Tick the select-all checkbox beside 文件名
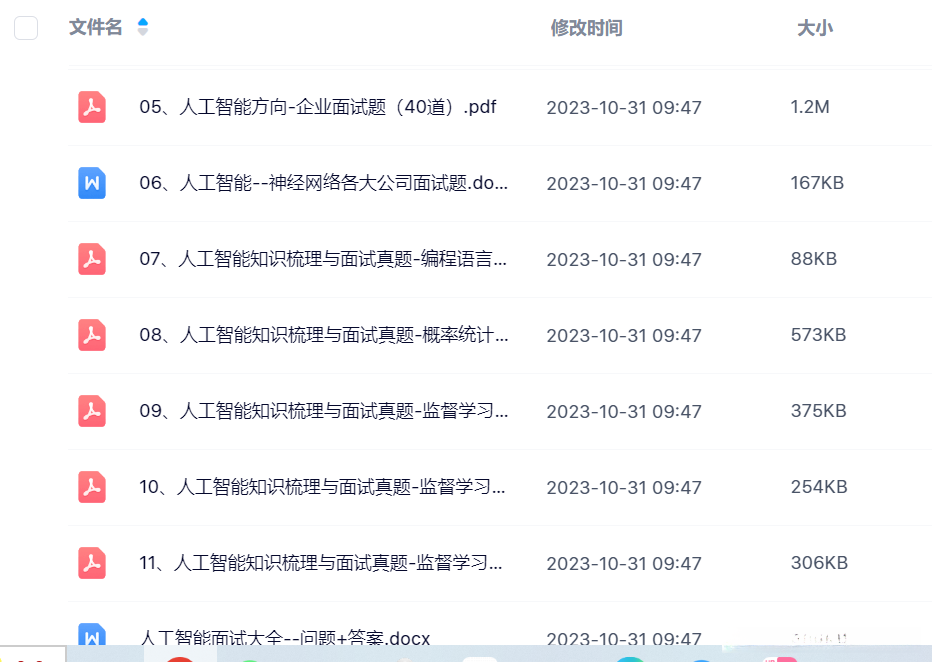 (x=26, y=28)
